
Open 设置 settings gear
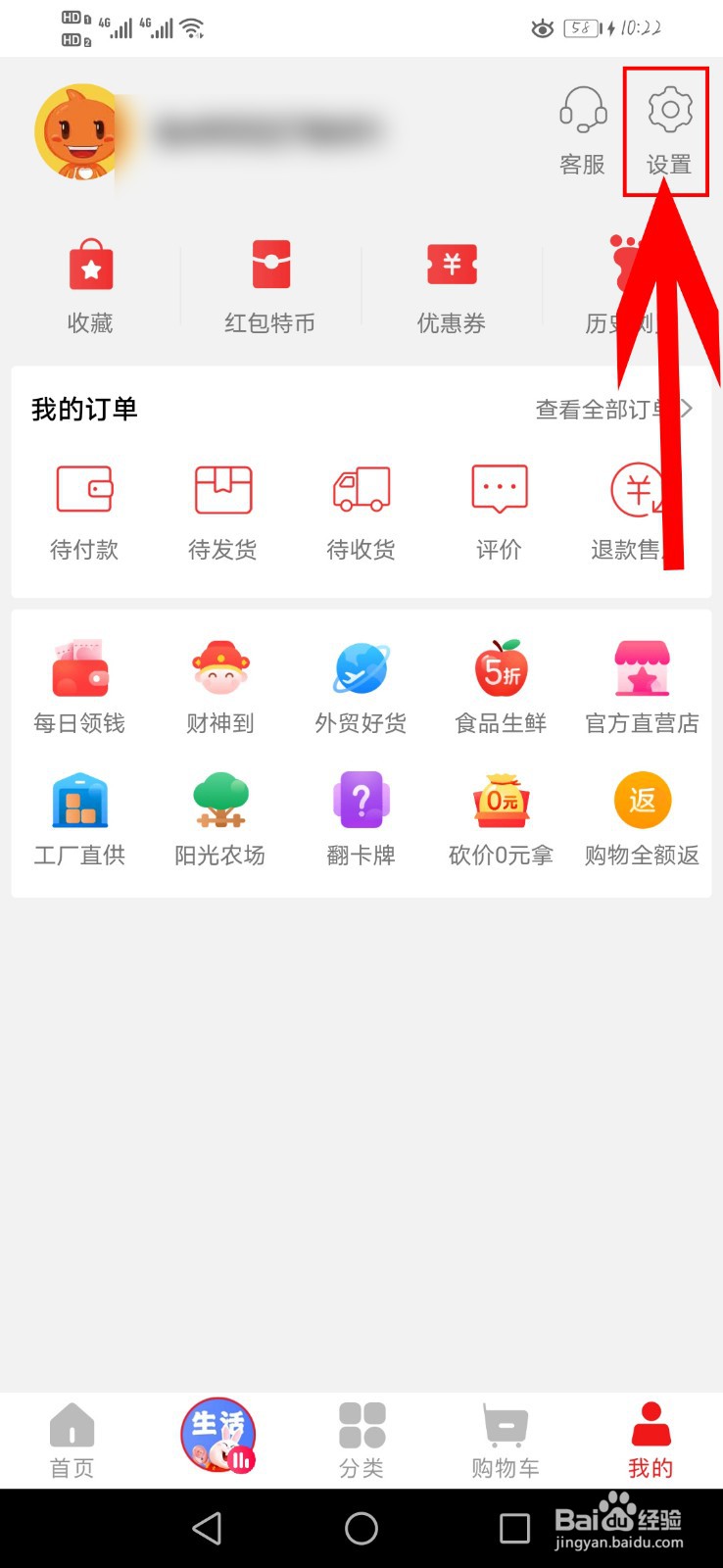point(669,131)
